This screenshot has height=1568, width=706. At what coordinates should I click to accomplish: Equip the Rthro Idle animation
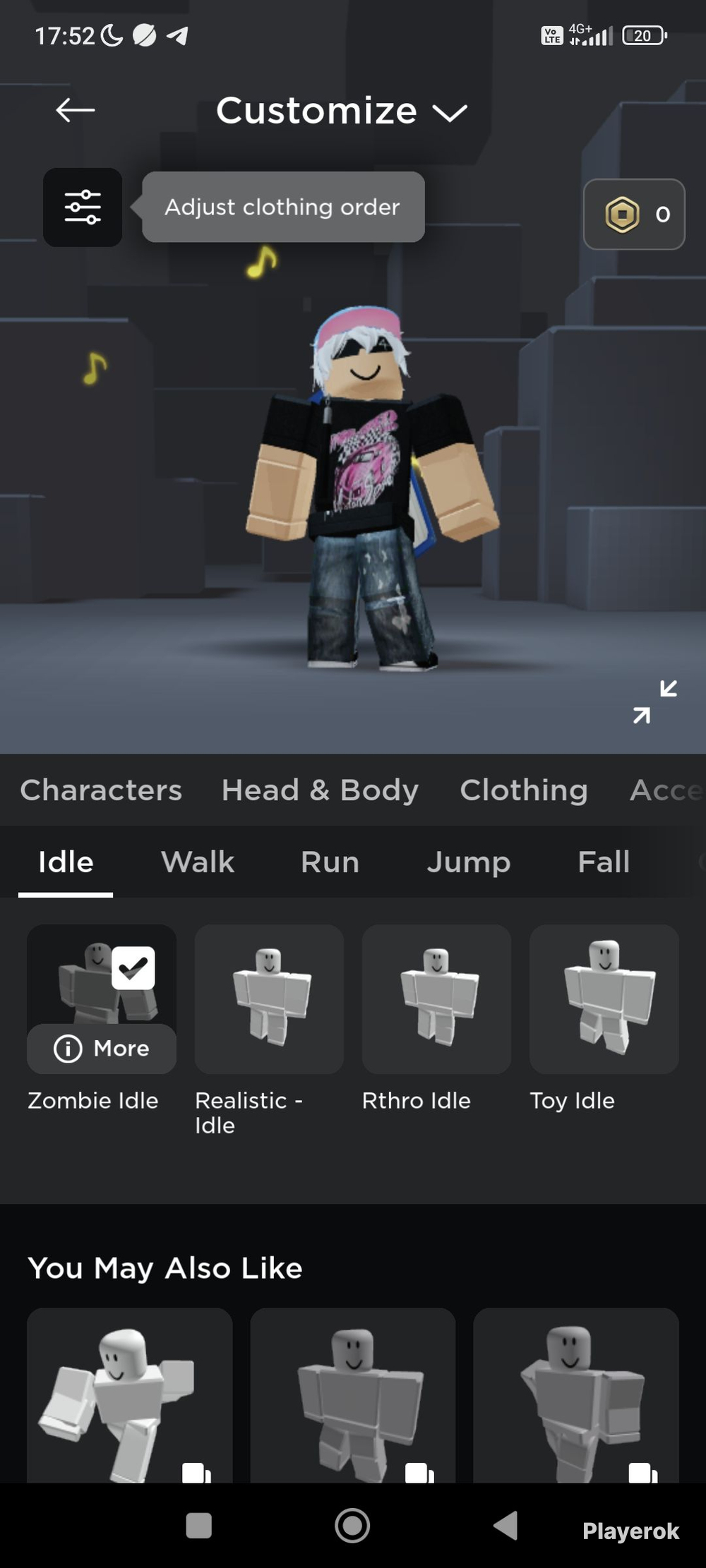436,999
